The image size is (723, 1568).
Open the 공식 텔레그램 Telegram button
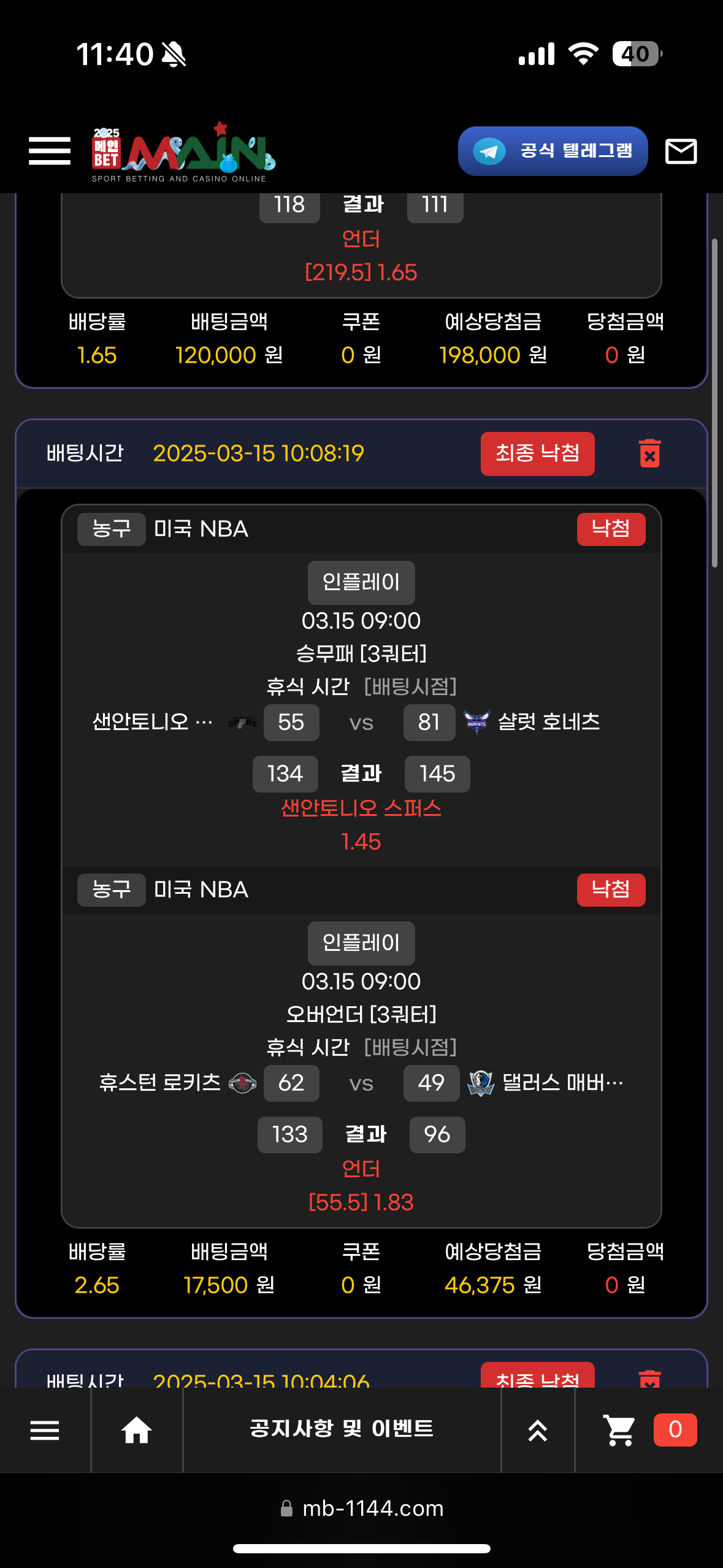click(553, 151)
